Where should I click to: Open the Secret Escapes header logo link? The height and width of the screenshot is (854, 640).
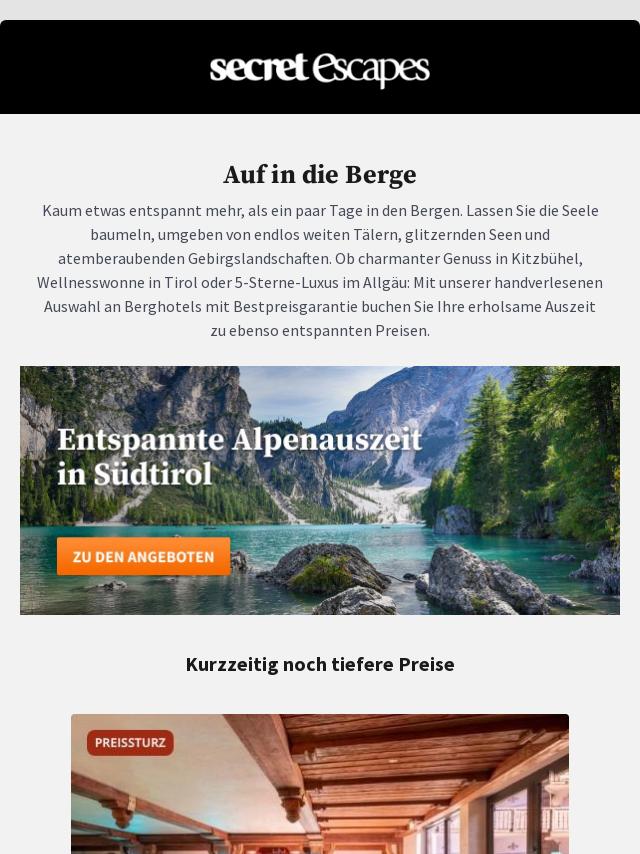coord(319,69)
